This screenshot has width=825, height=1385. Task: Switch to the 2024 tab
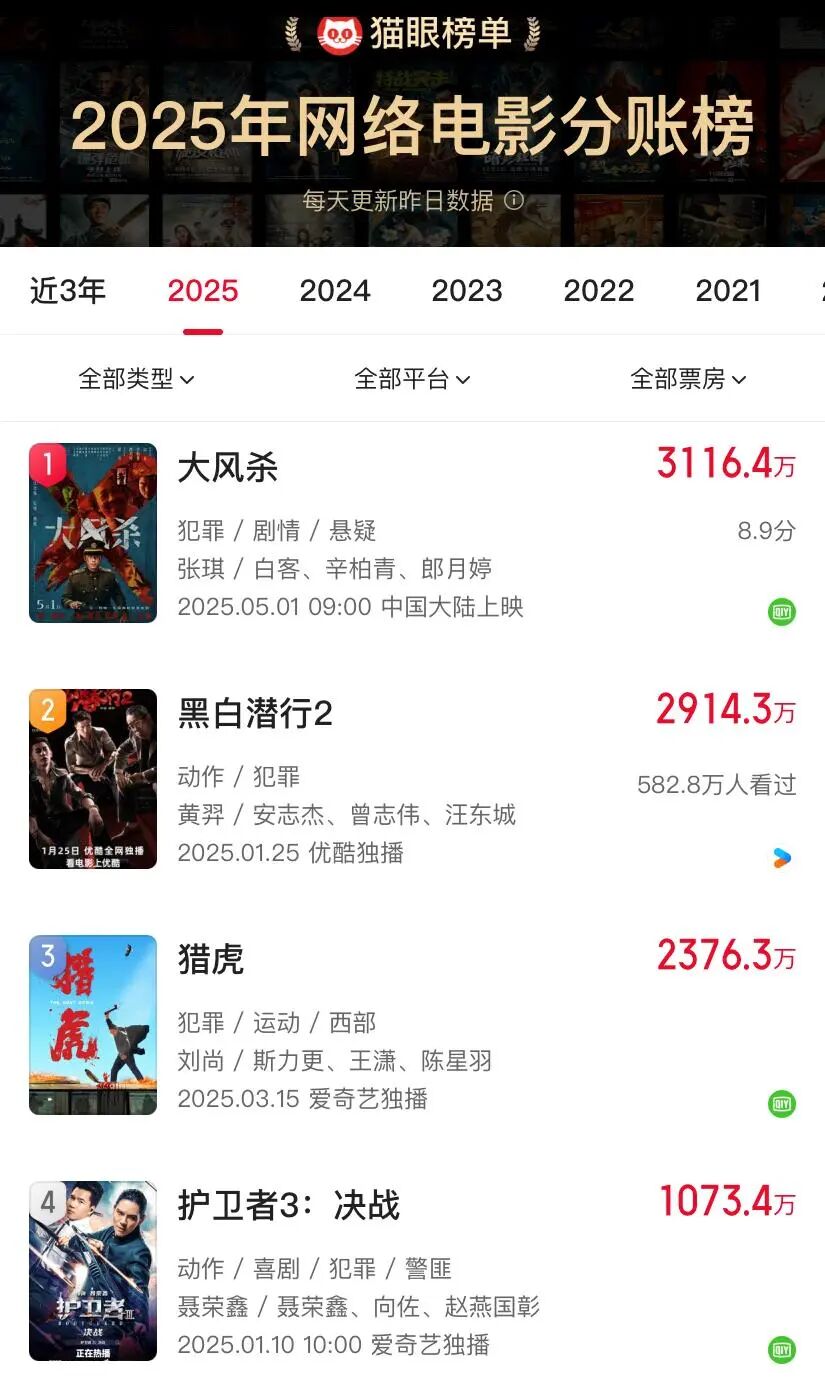[x=335, y=291]
